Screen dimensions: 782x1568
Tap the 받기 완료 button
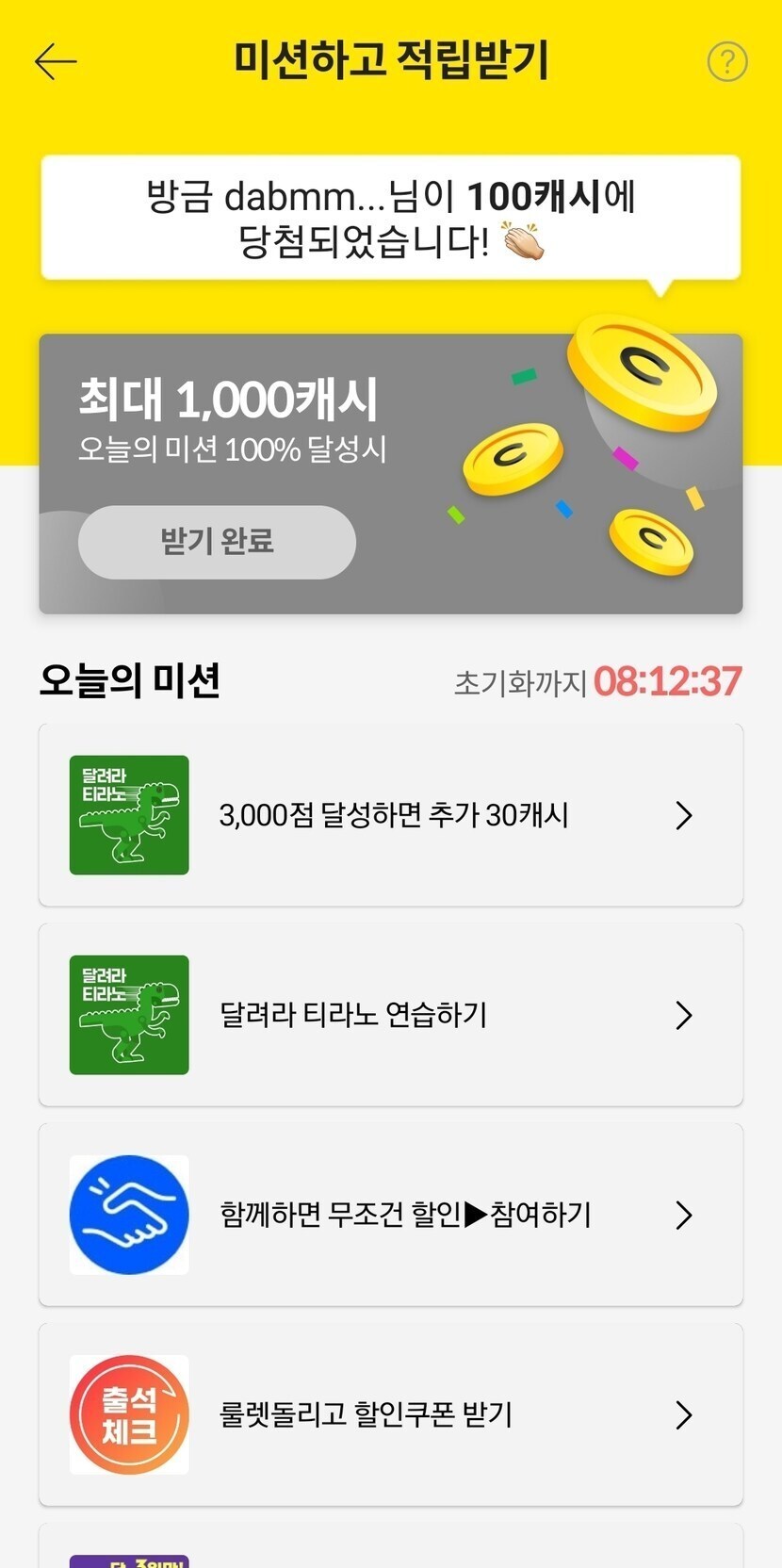(217, 542)
